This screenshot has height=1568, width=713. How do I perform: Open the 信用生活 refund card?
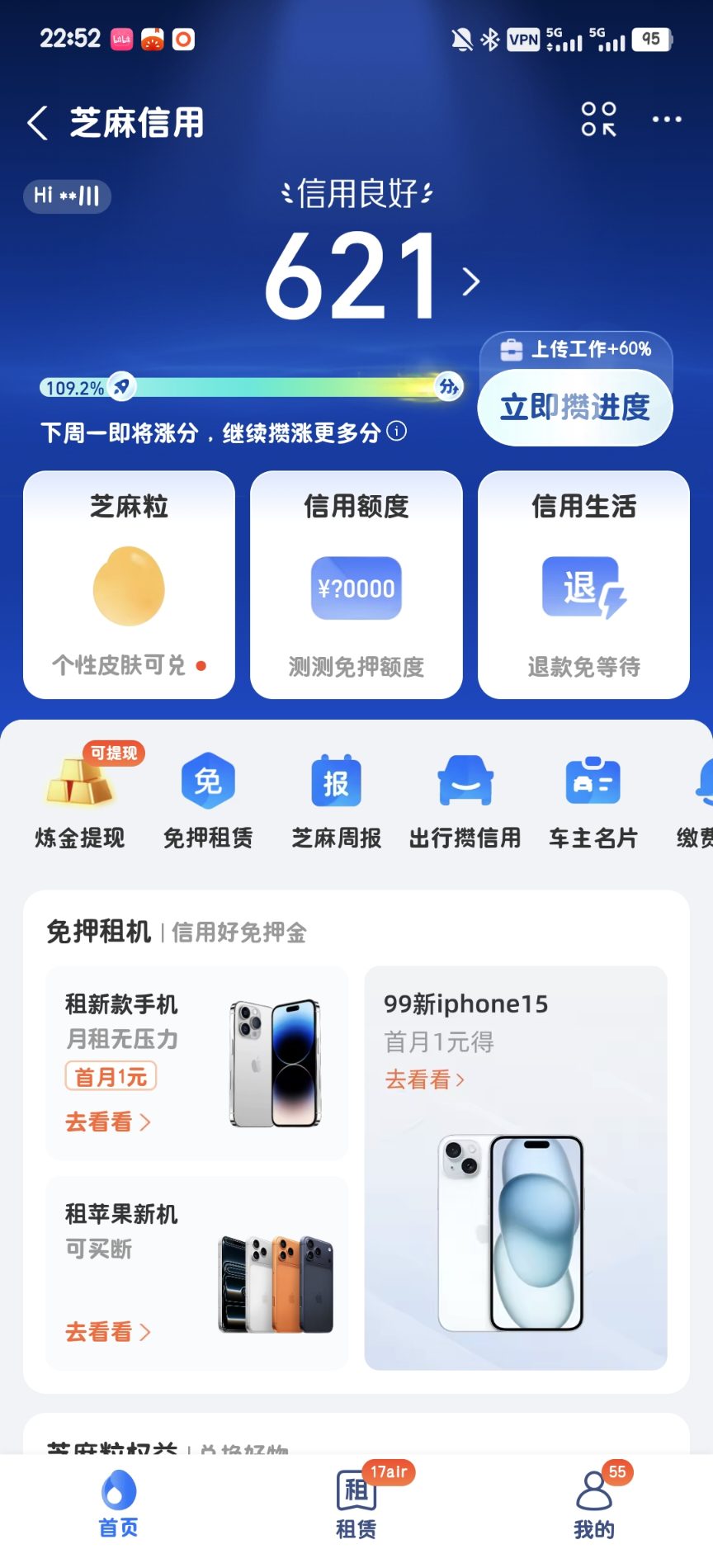click(x=583, y=584)
